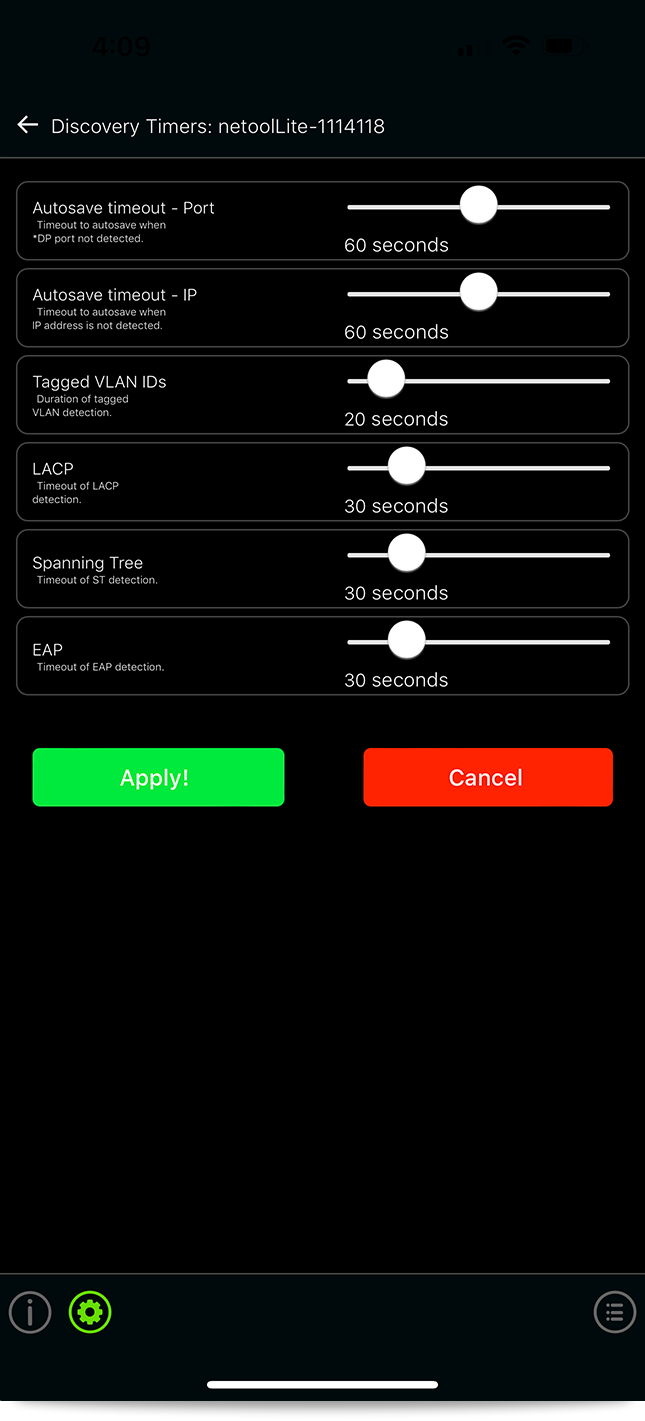Screen dimensions: 645x1421
Task: Tap the Autosave timeout - IP slider
Action: (478, 293)
